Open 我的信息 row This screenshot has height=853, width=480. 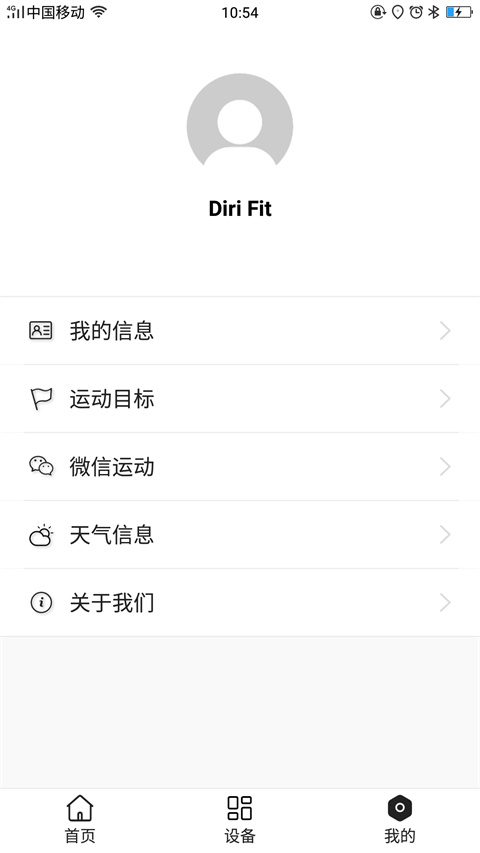(x=240, y=331)
